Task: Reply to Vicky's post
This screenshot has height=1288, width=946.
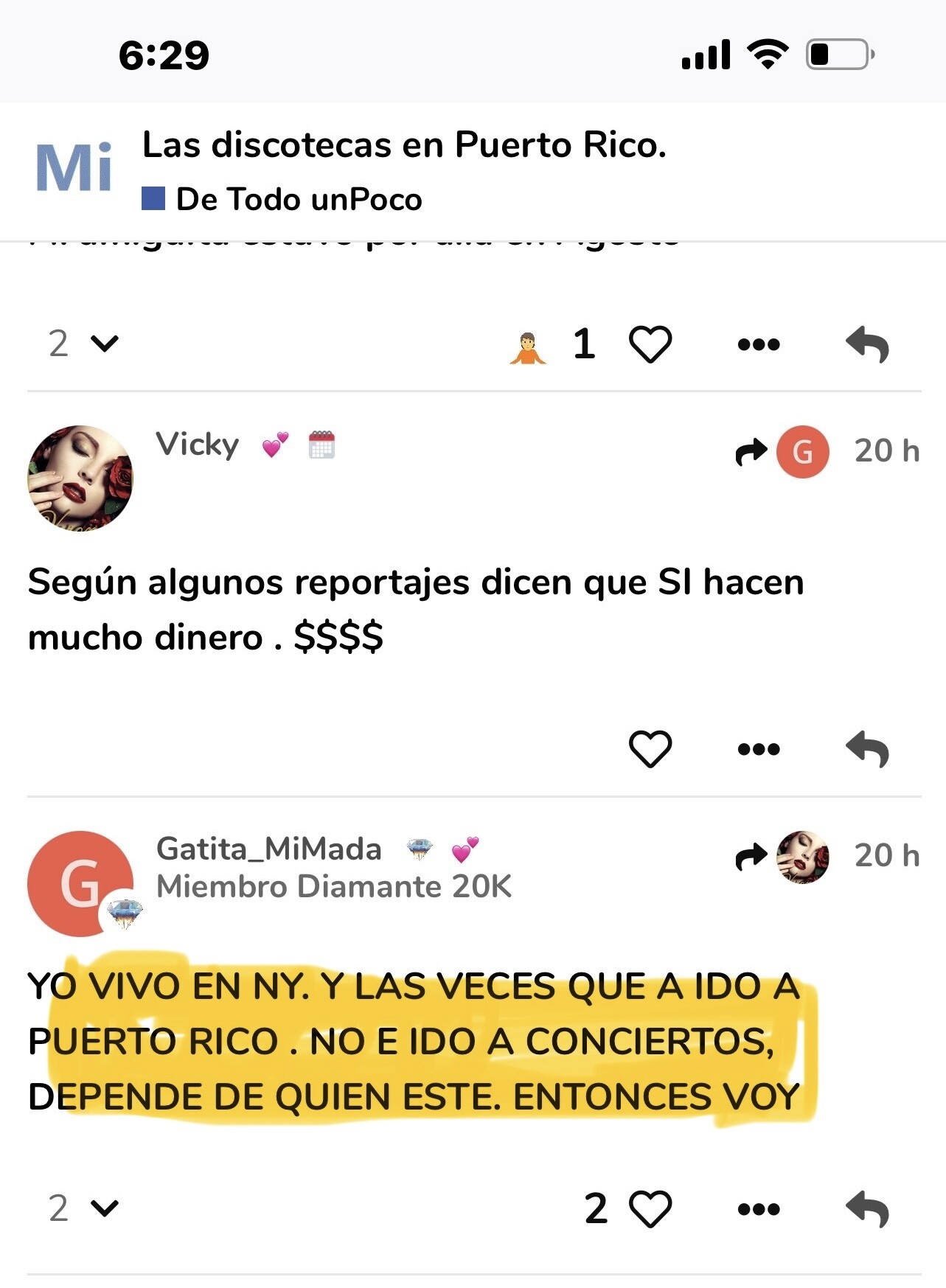Action: (x=867, y=749)
